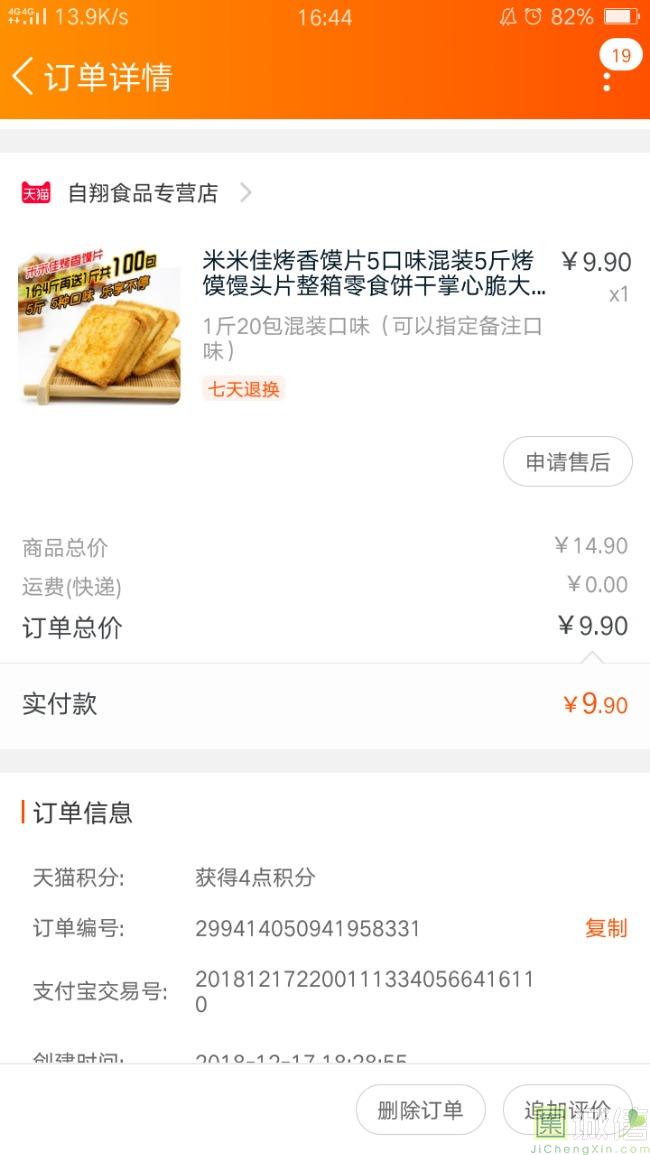Open the 米米佳烤香馍片 product thumbnail

pyautogui.click(x=99, y=323)
